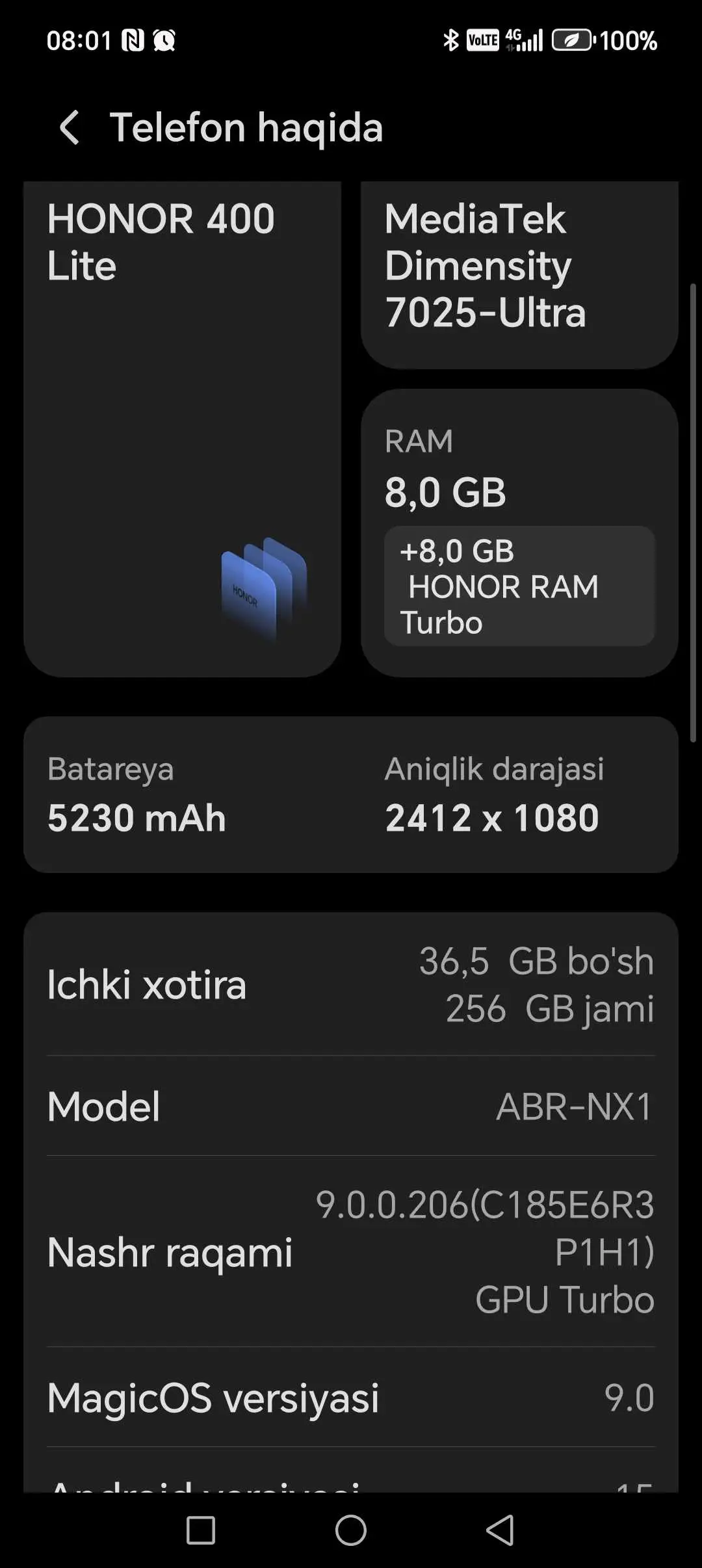Viewport: 702px width, 1568px height.
Task: Tap the MagicOS versiyasi row
Action: [x=351, y=1398]
